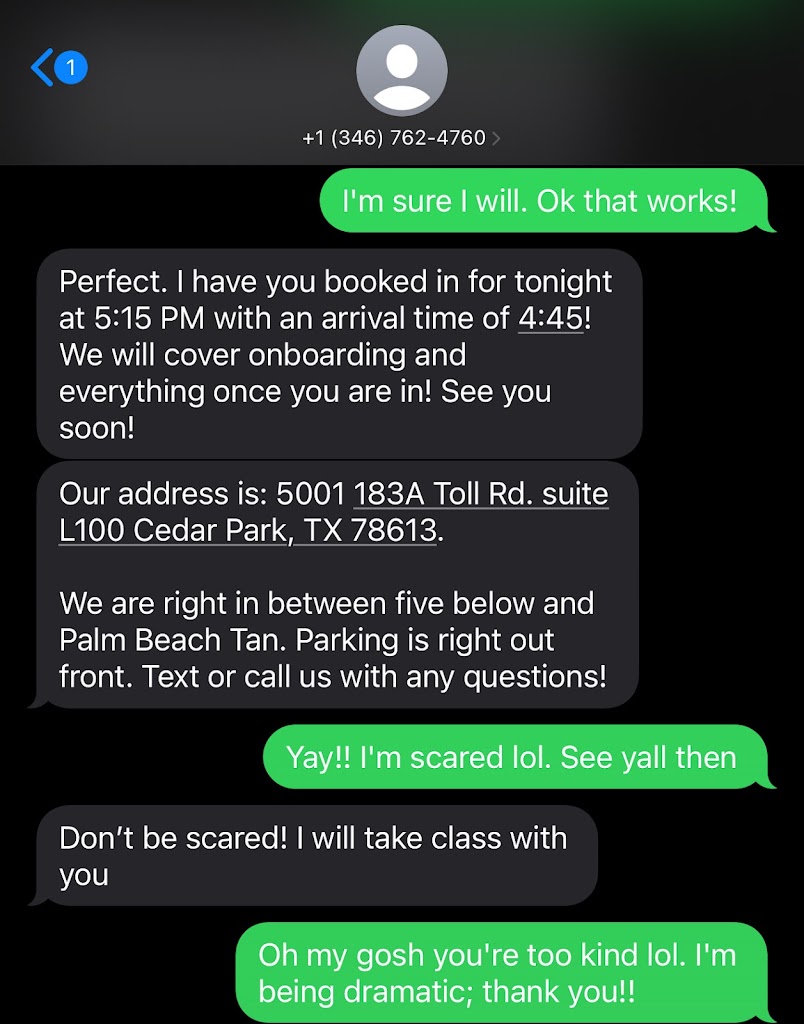Open the 183A Toll Rd address link
The image size is (804, 1024).
coord(481,494)
